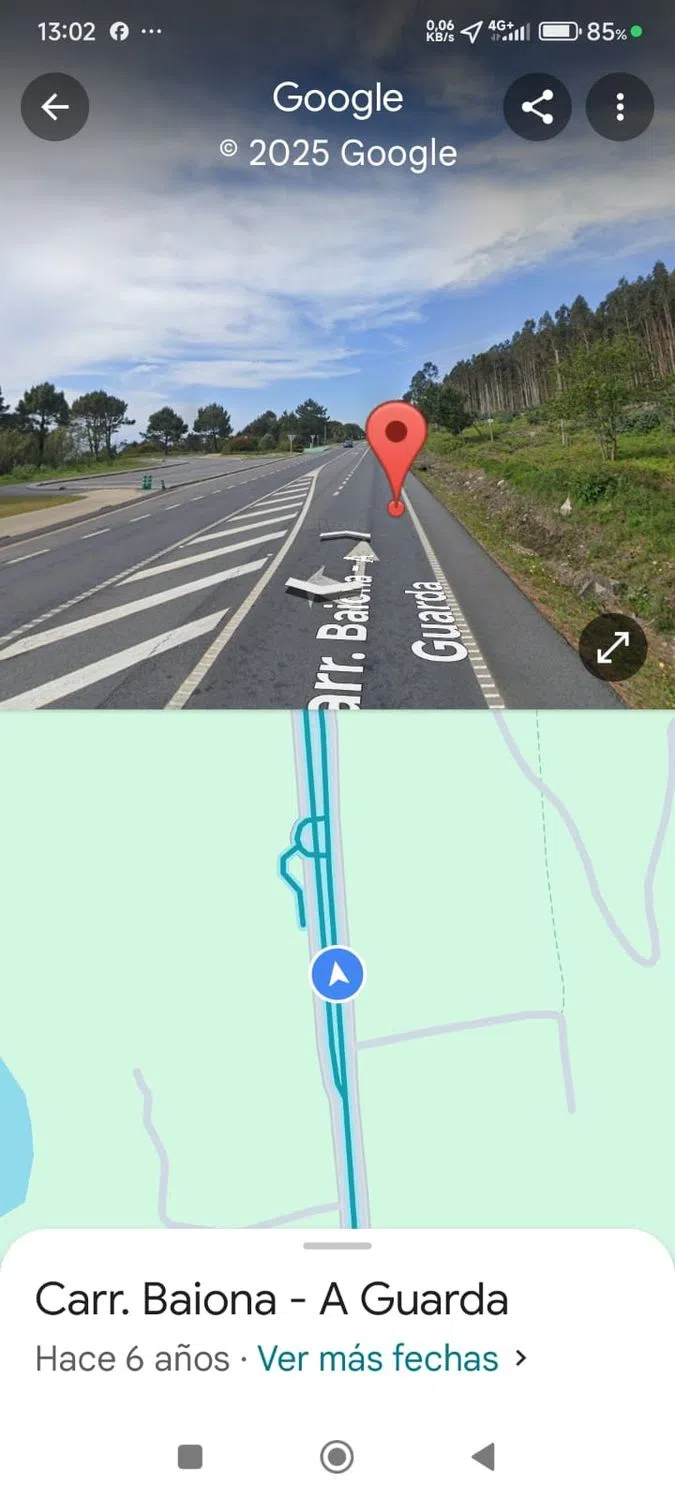
Task: Tap the system home button
Action: coord(337,1457)
